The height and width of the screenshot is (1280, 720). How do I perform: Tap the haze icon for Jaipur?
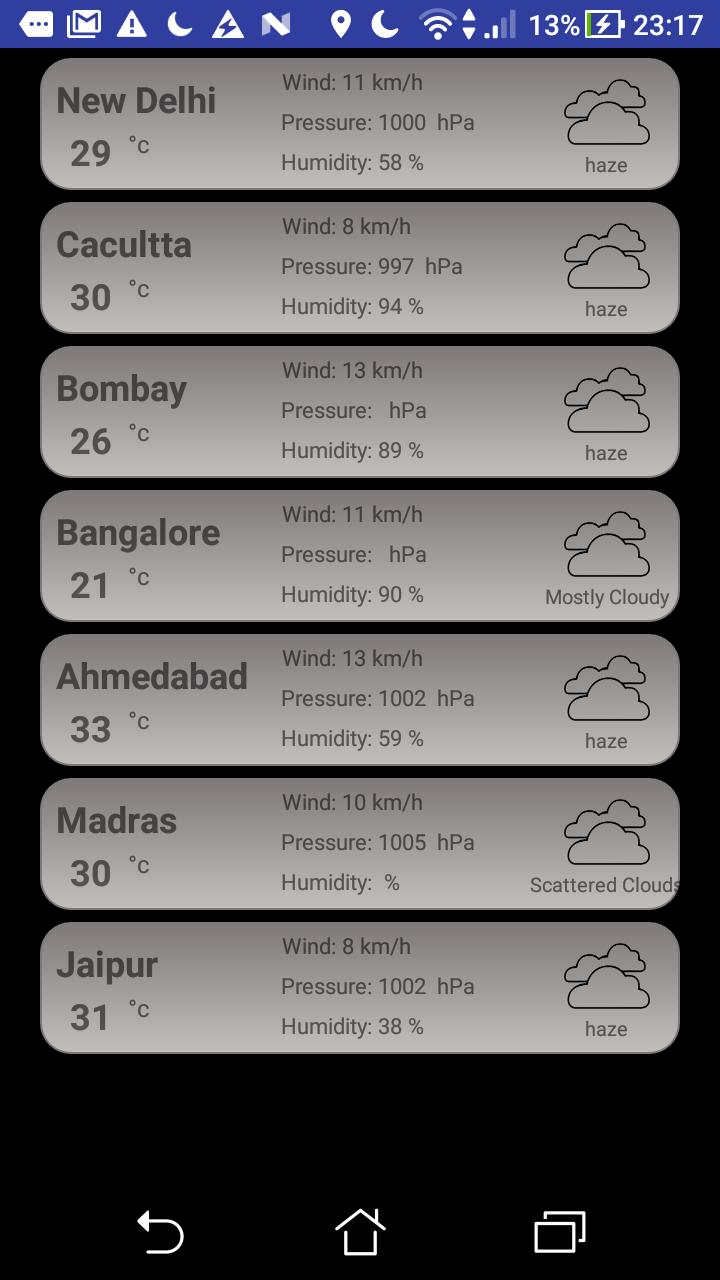(606, 974)
